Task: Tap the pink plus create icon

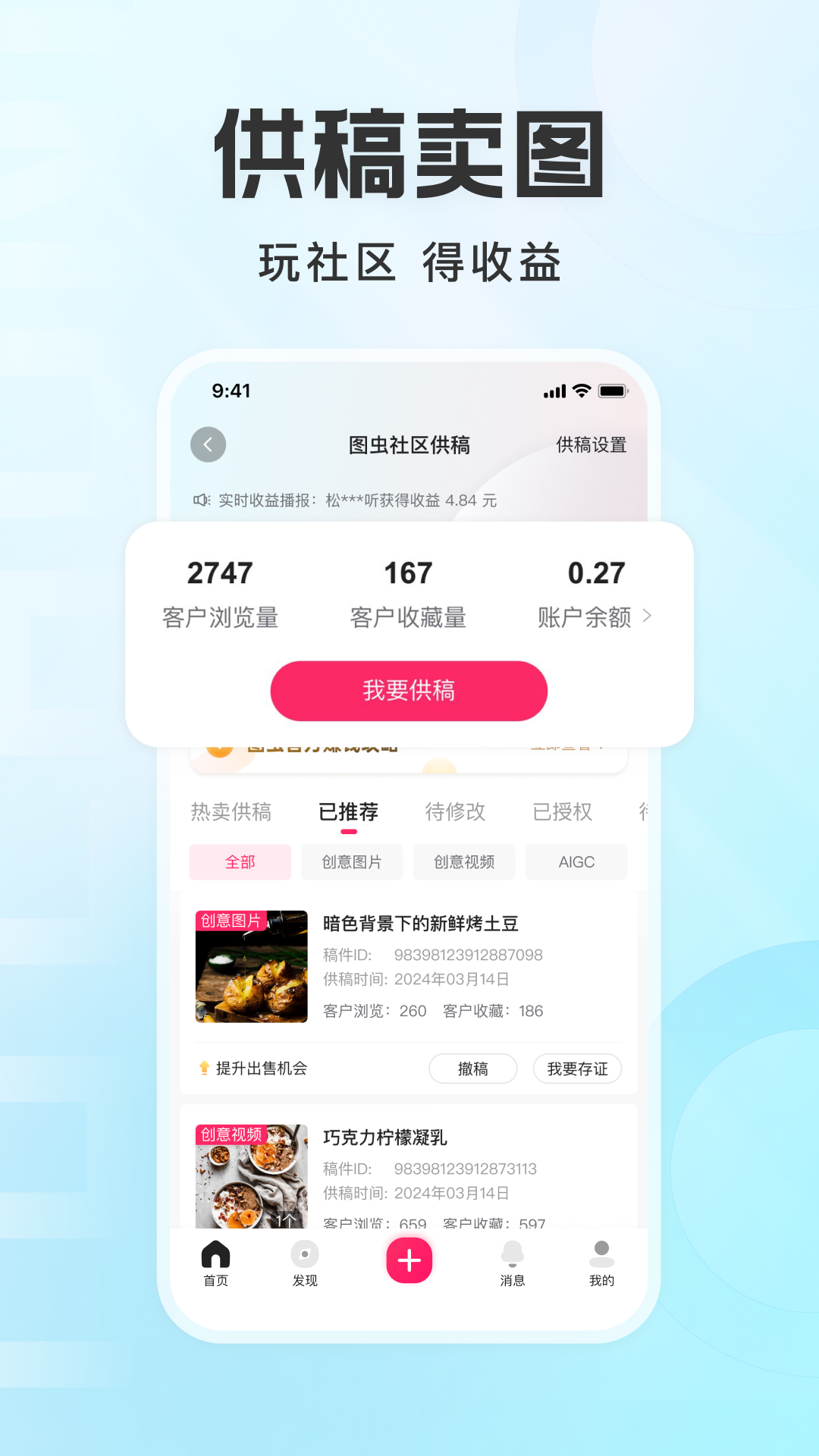Action: (x=409, y=1259)
